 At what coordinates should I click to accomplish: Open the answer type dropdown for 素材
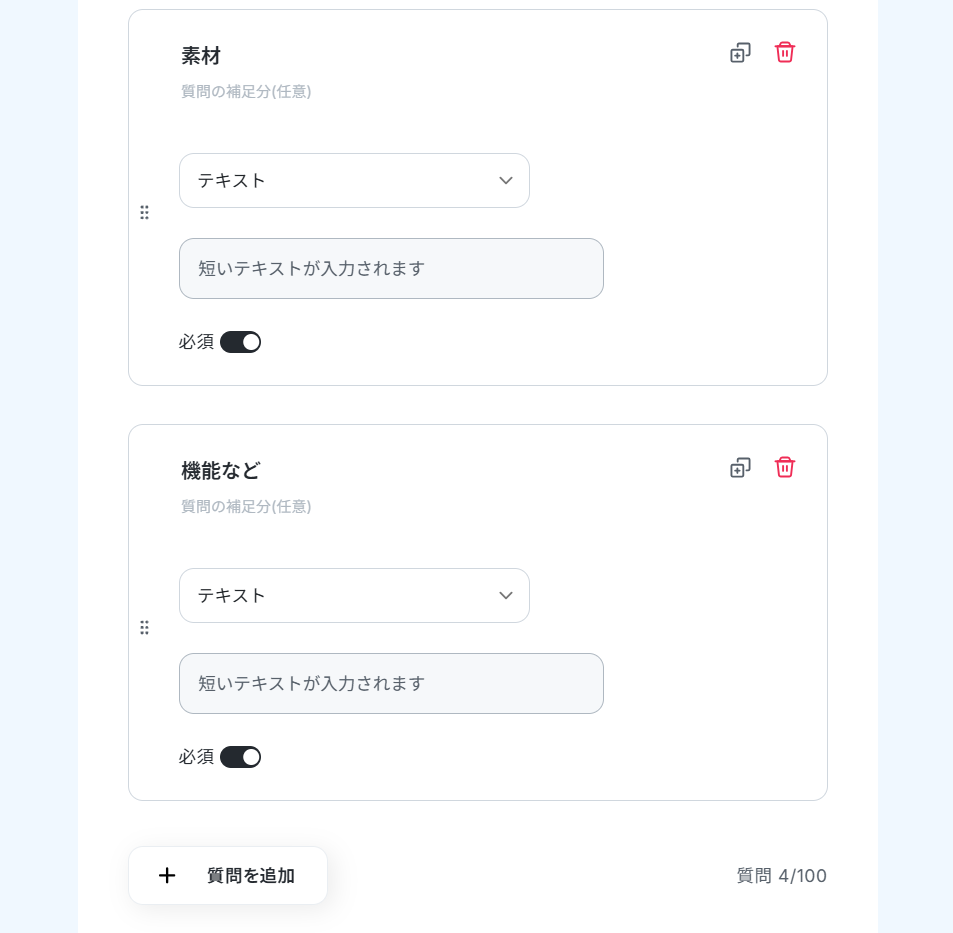[x=354, y=181]
